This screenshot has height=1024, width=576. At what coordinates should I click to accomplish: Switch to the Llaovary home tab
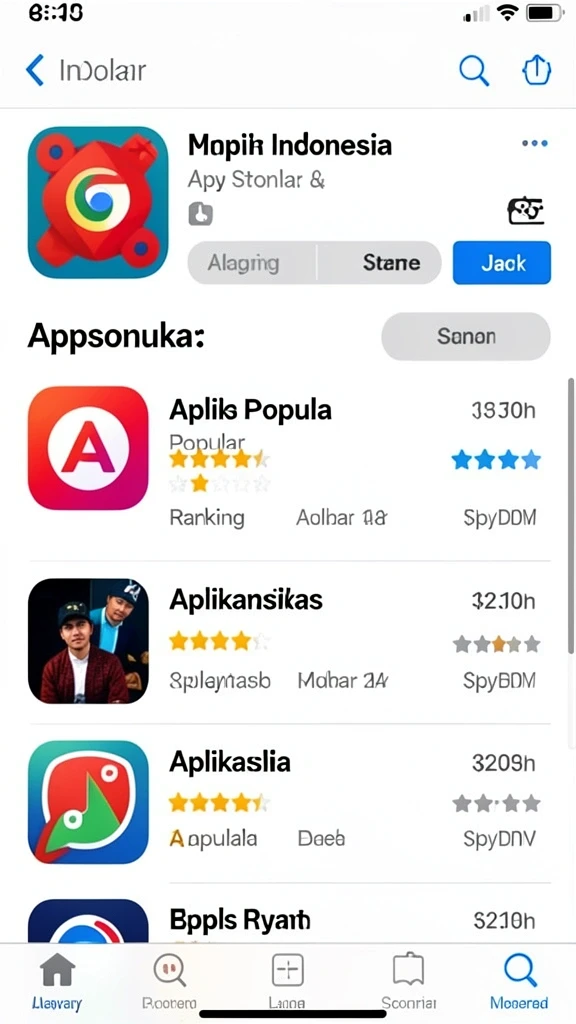click(x=56, y=981)
